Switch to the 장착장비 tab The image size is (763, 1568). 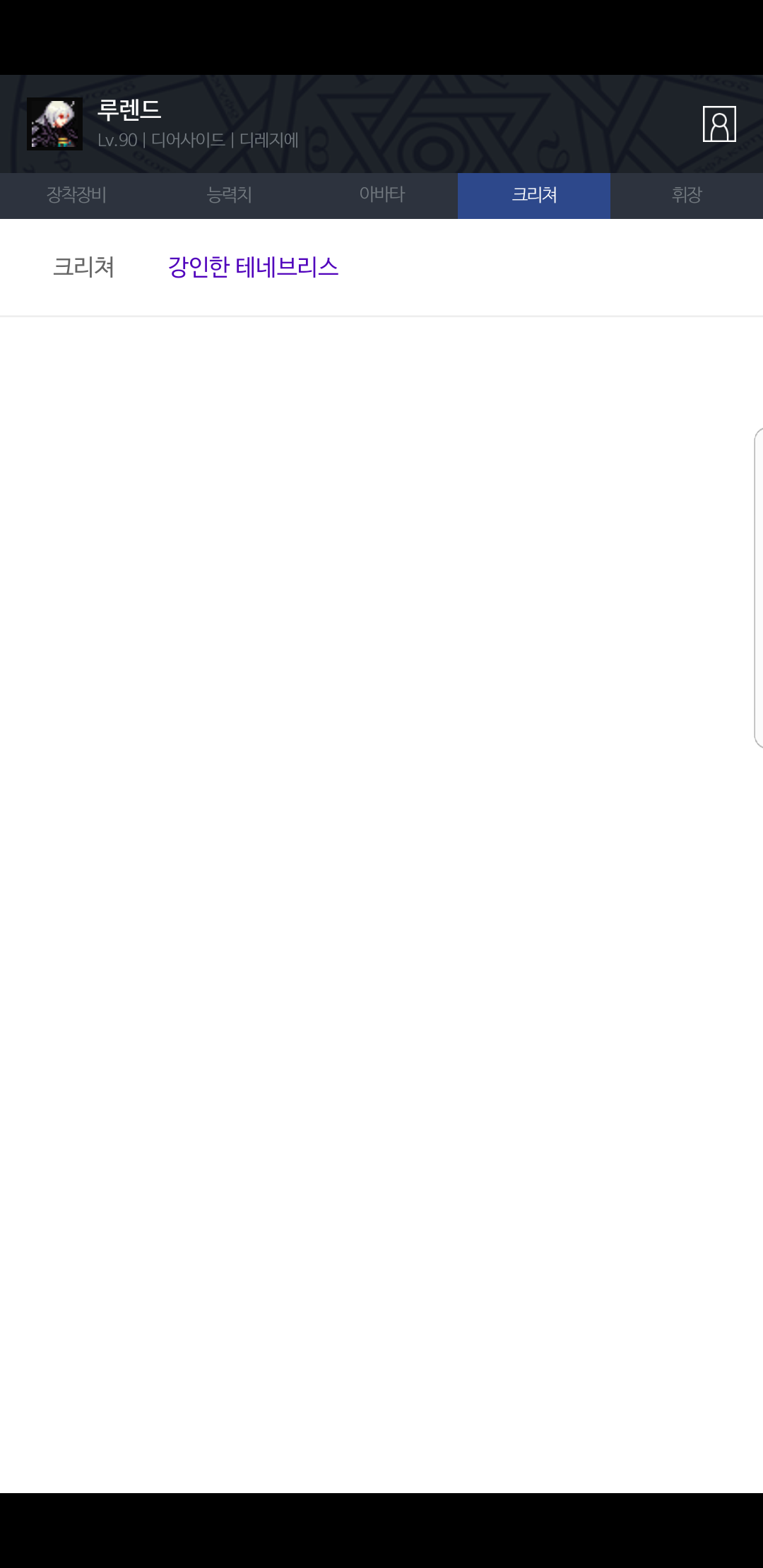(x=76, y=195)
